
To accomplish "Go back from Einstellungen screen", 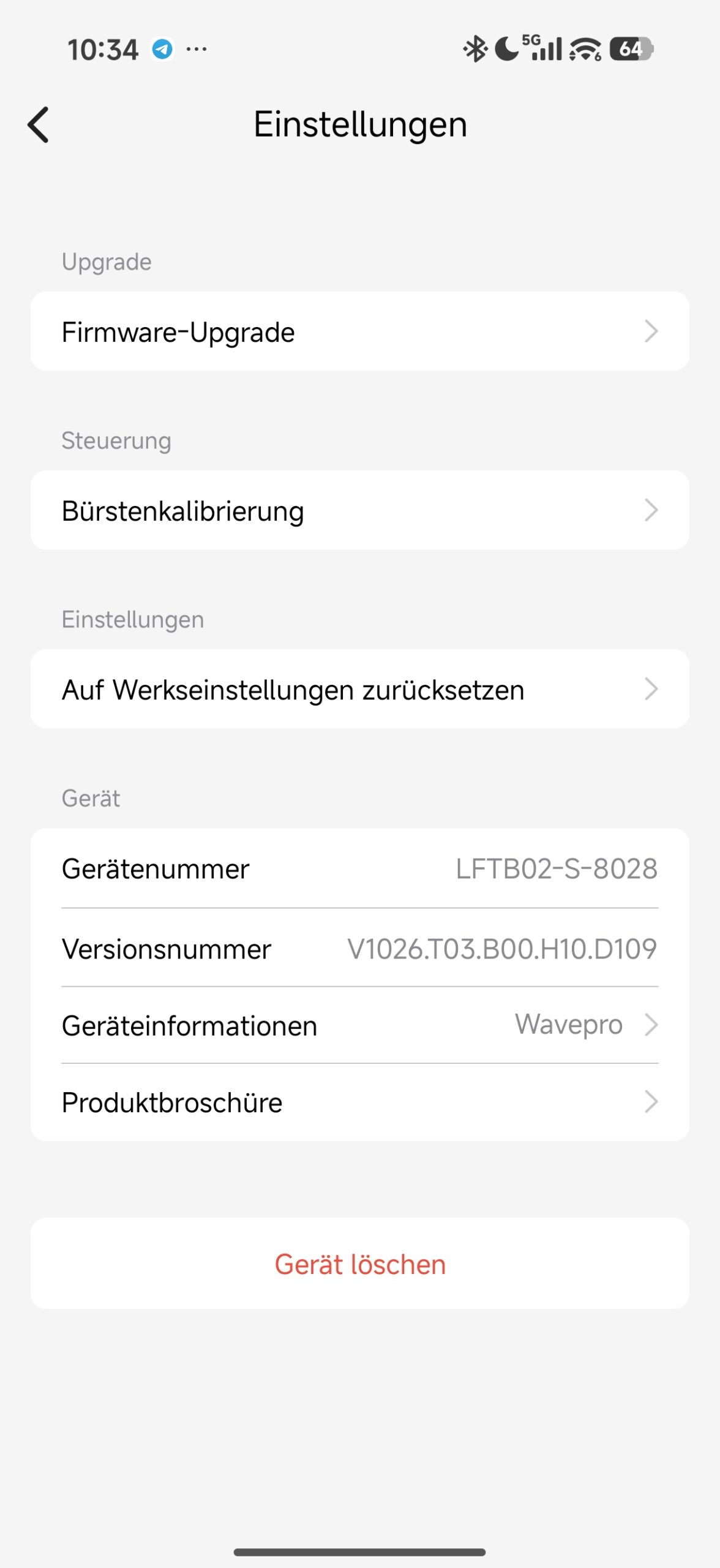I will [x=39, y=125].
